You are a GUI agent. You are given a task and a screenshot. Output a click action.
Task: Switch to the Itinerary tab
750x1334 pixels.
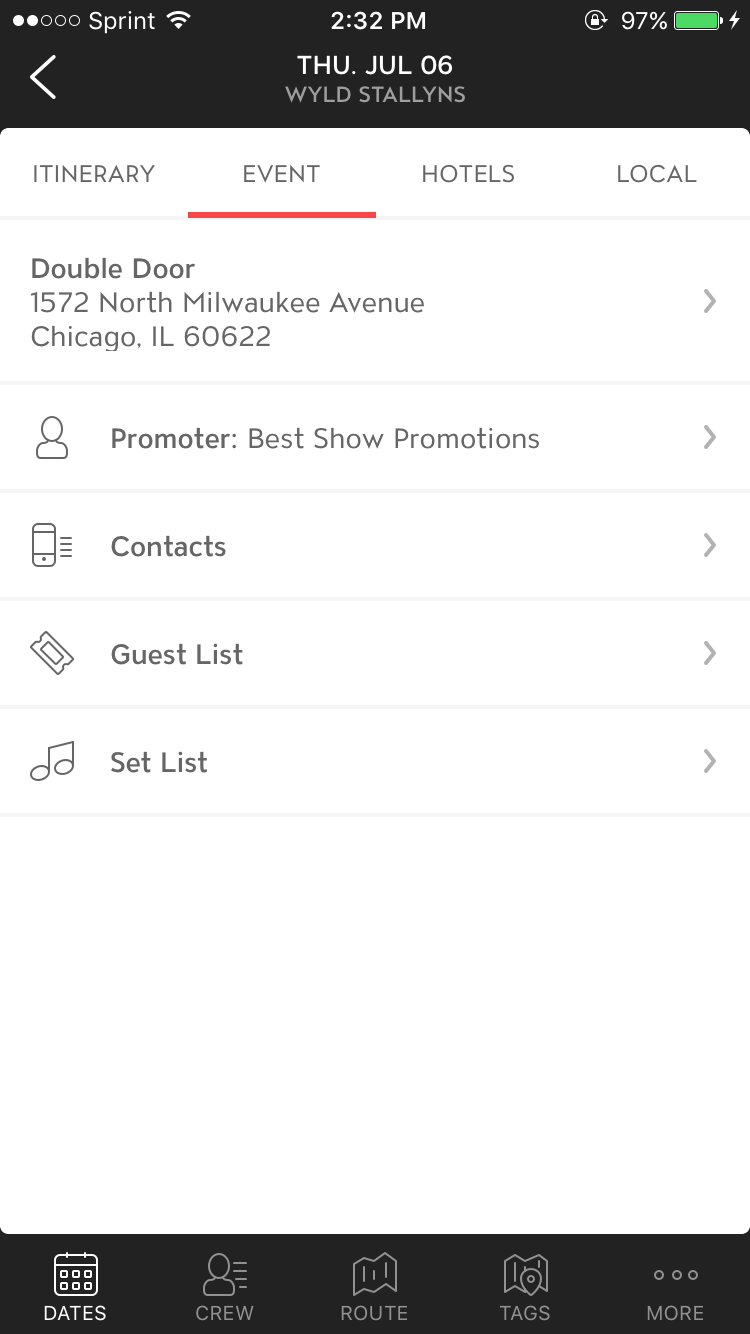coord(94,174)
